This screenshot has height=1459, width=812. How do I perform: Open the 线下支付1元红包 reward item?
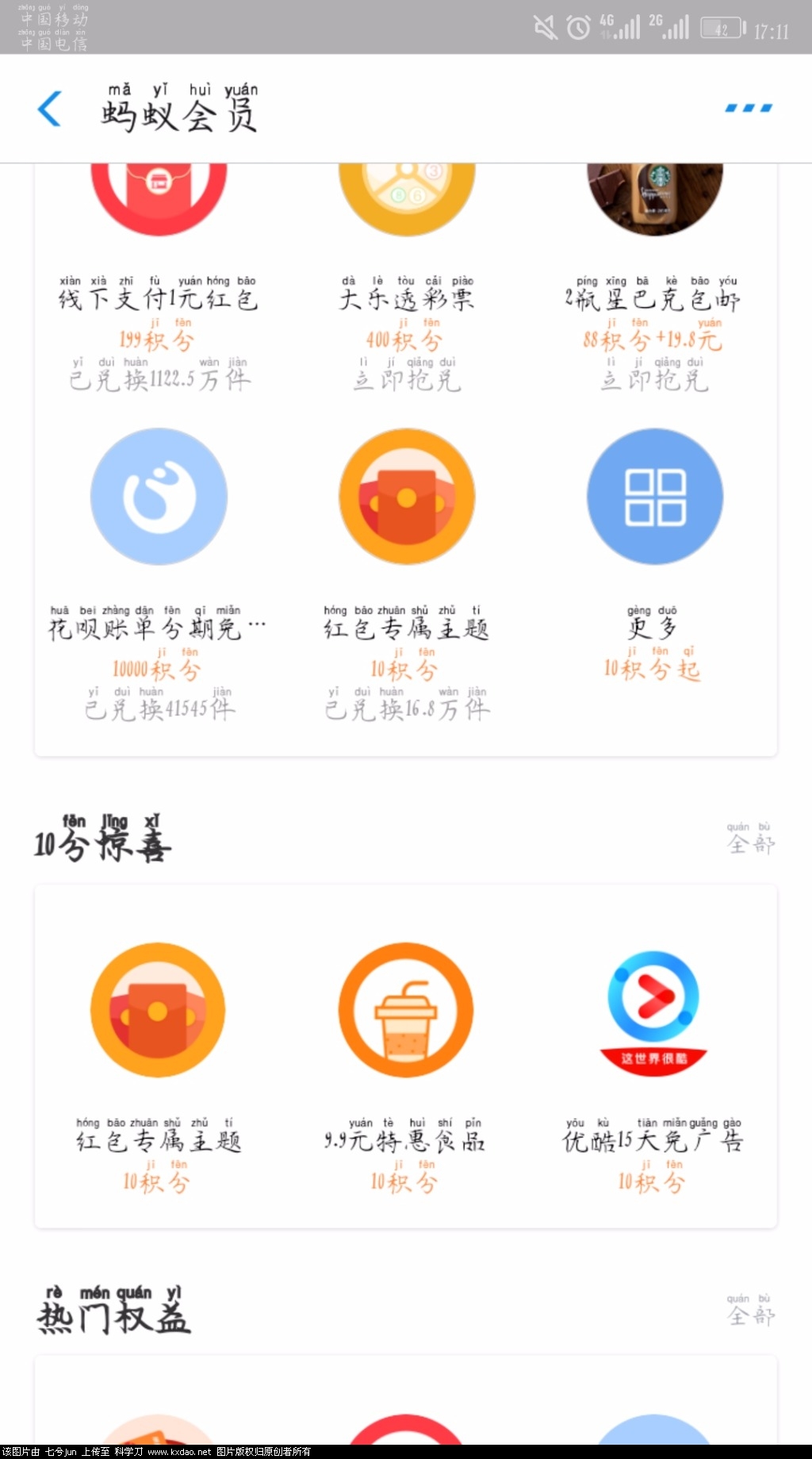158,300
